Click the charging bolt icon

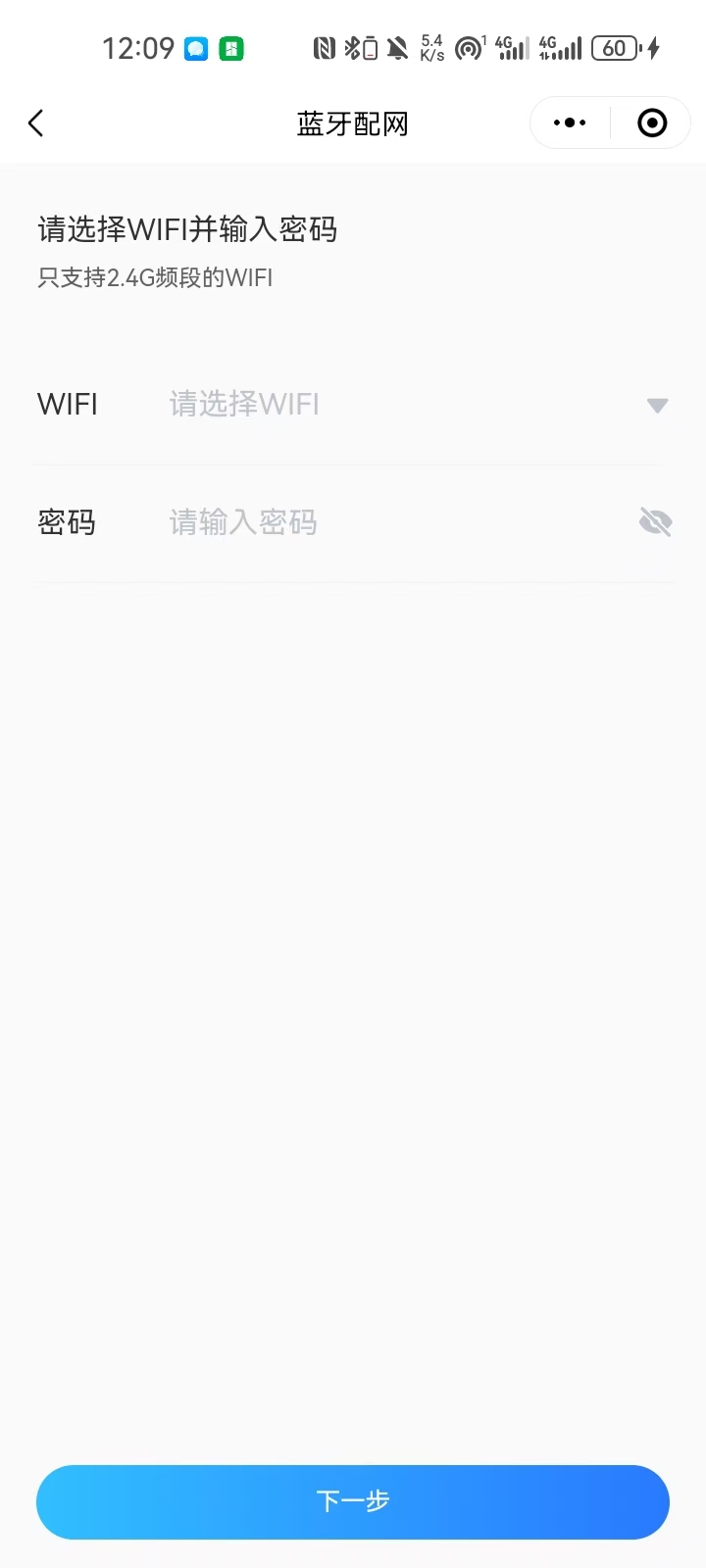[655, 46]
